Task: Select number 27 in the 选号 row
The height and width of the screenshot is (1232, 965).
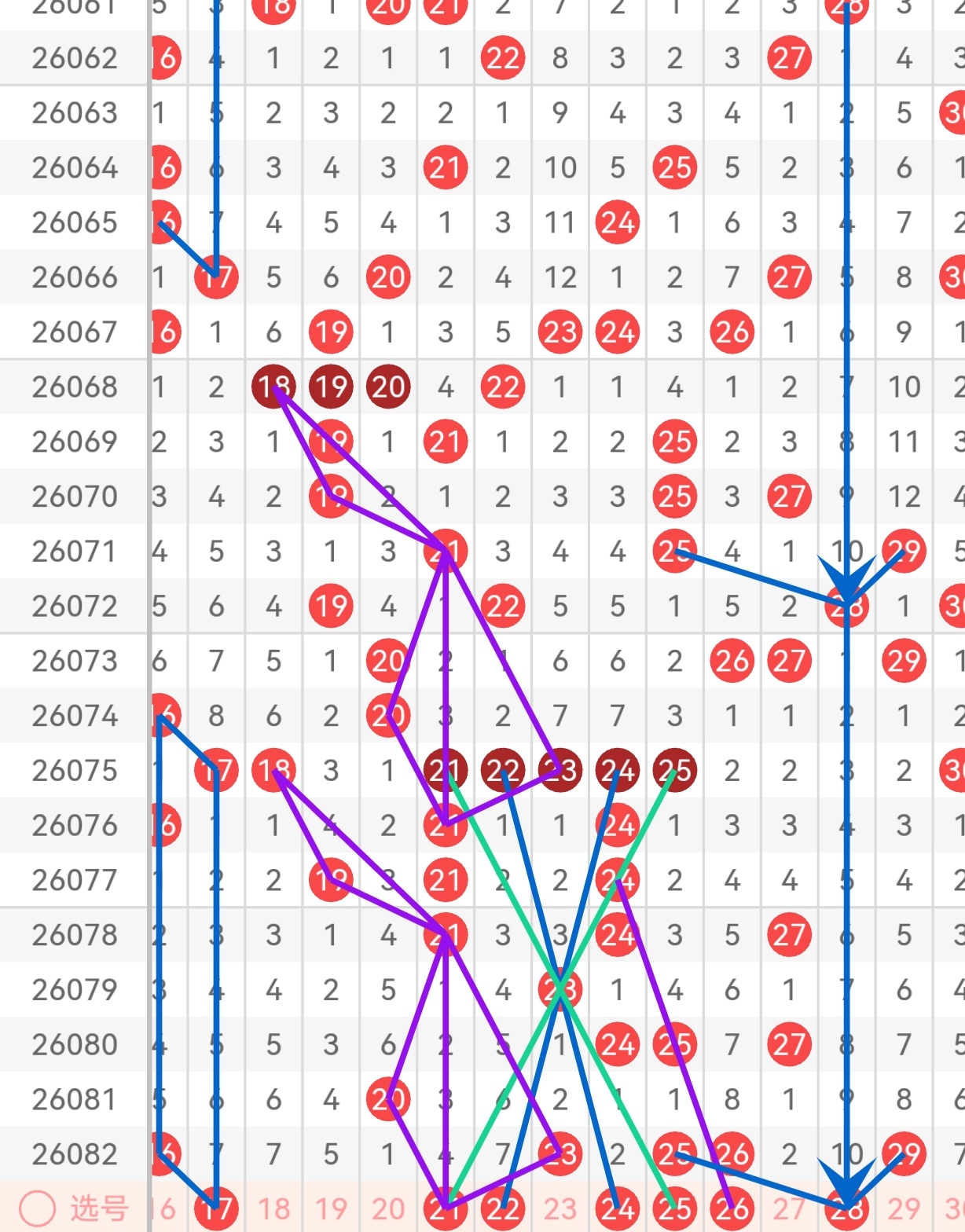Action: [x=790, y=1208]
